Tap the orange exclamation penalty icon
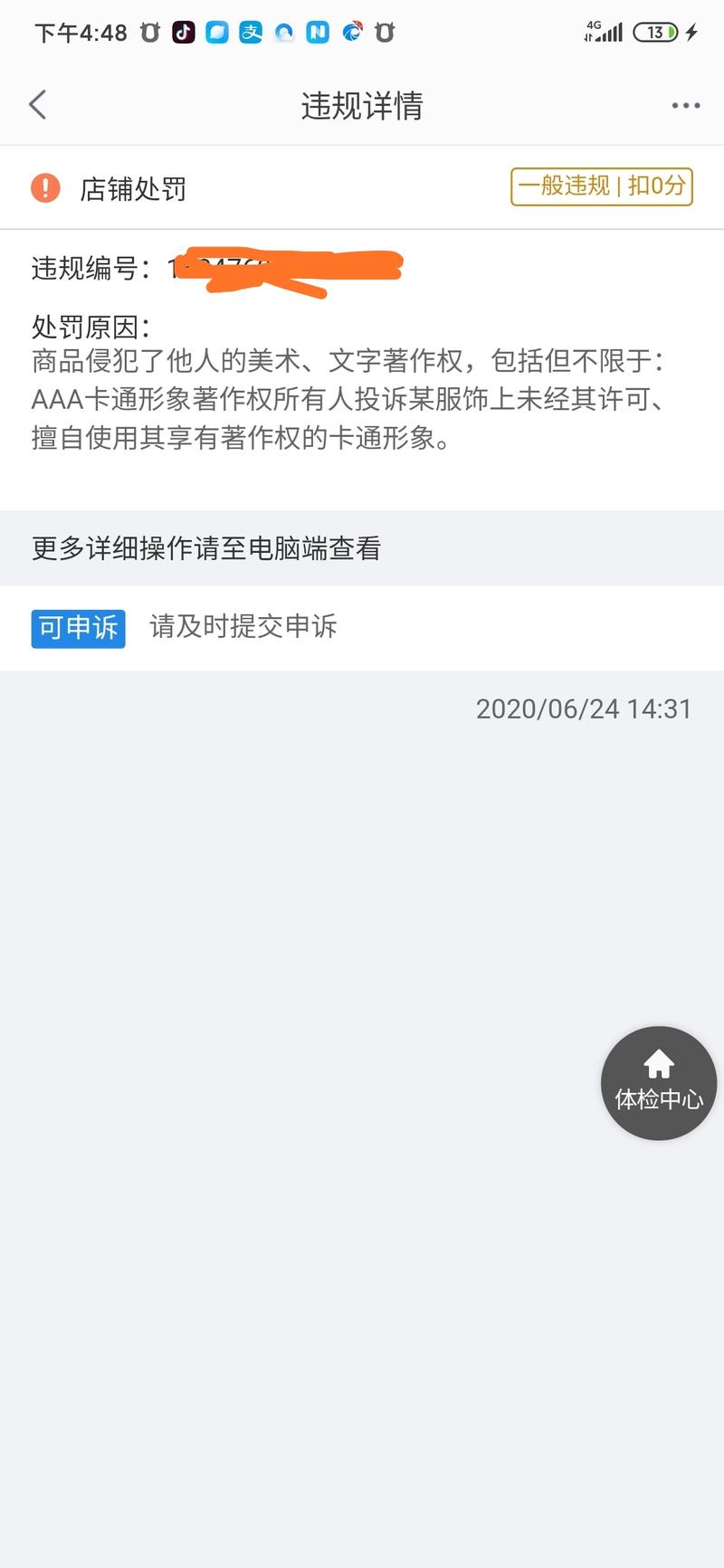The height and width of the screenshot is (1568, 724). [x=45, y=187]
